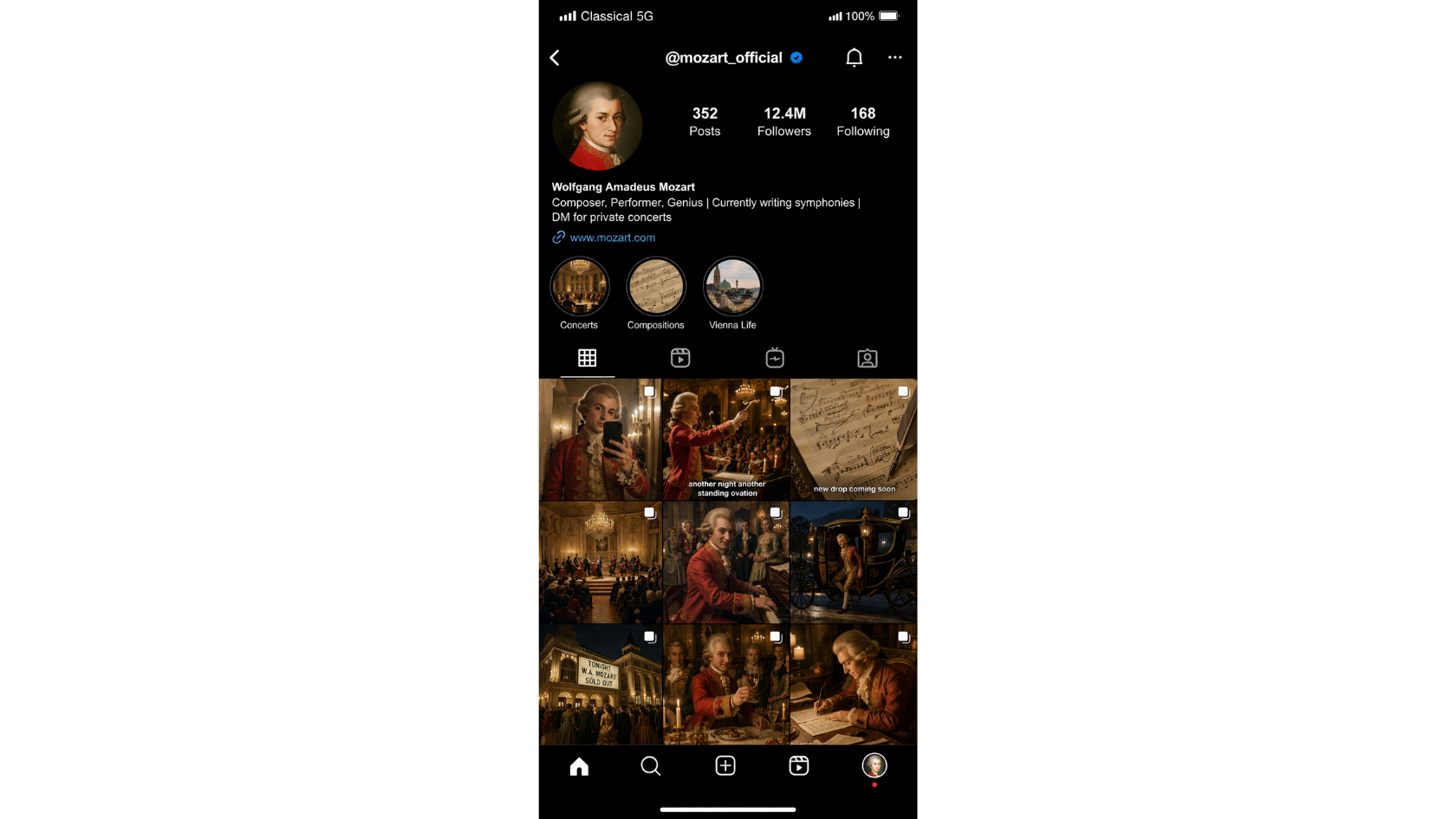The image size is (1456, 819).
Task: Open the profile tab in bottom bar
Action: [x=874, y=766]
